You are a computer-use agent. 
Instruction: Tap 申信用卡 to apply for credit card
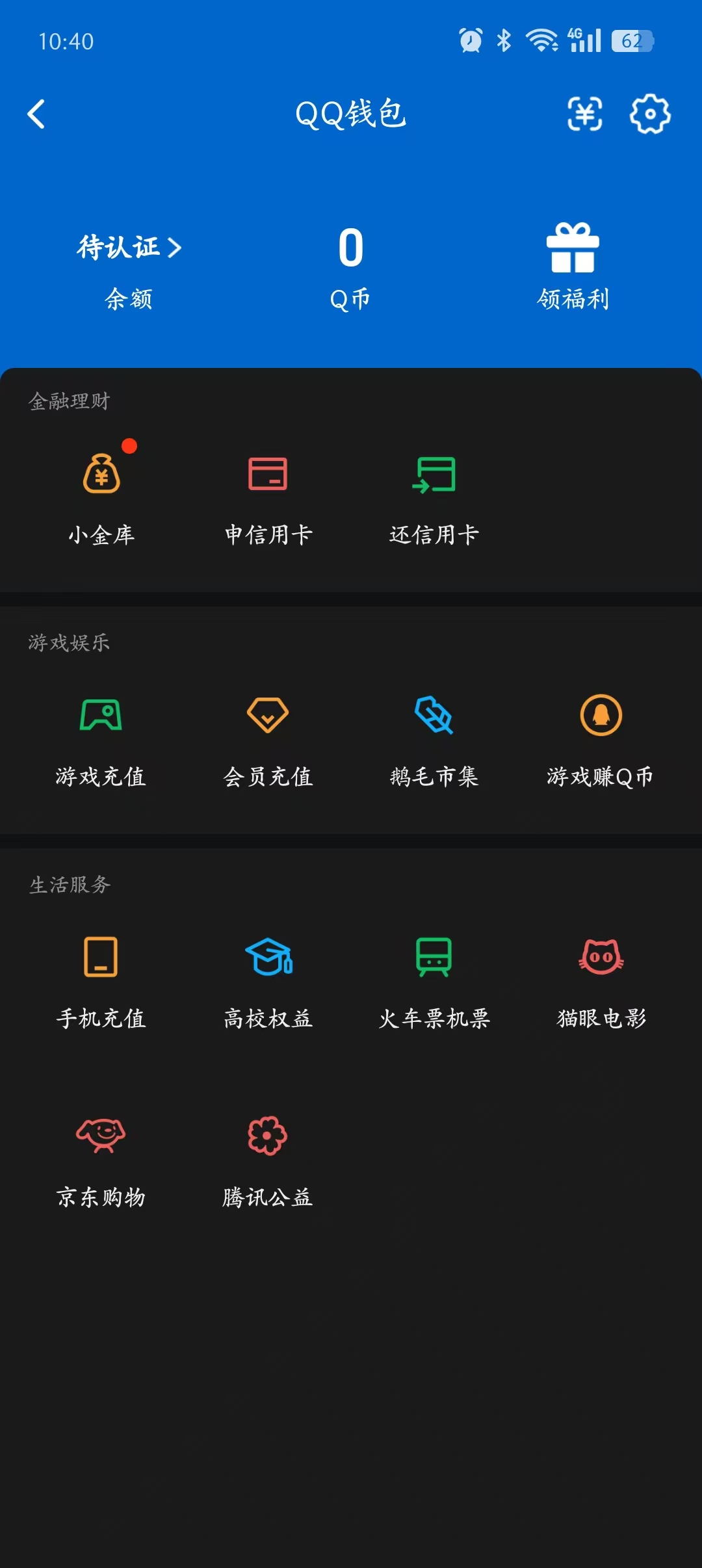pos(268,494)
